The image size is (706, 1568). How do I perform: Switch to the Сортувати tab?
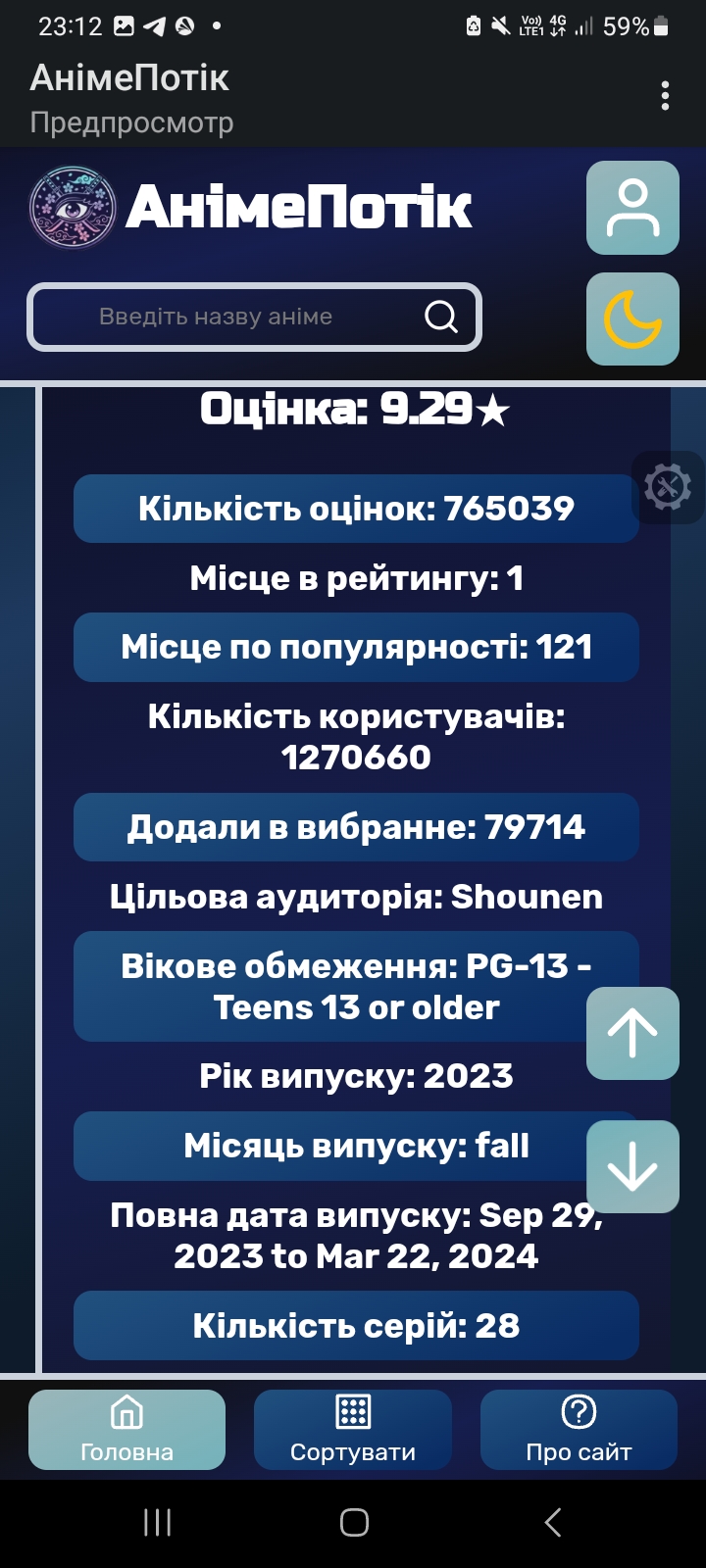click(x=353, y=1429)
